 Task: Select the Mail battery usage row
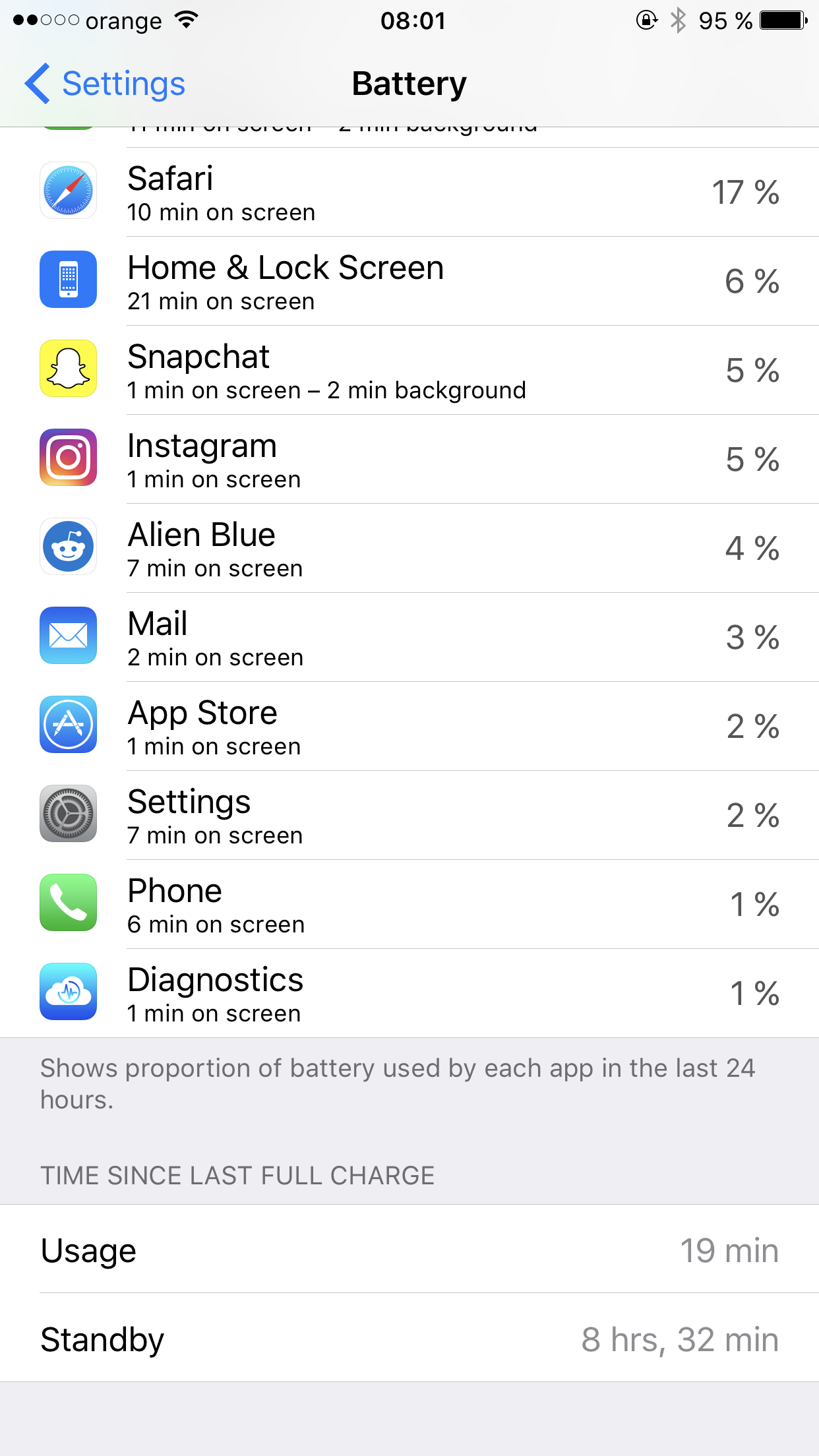tap(409, 638)
